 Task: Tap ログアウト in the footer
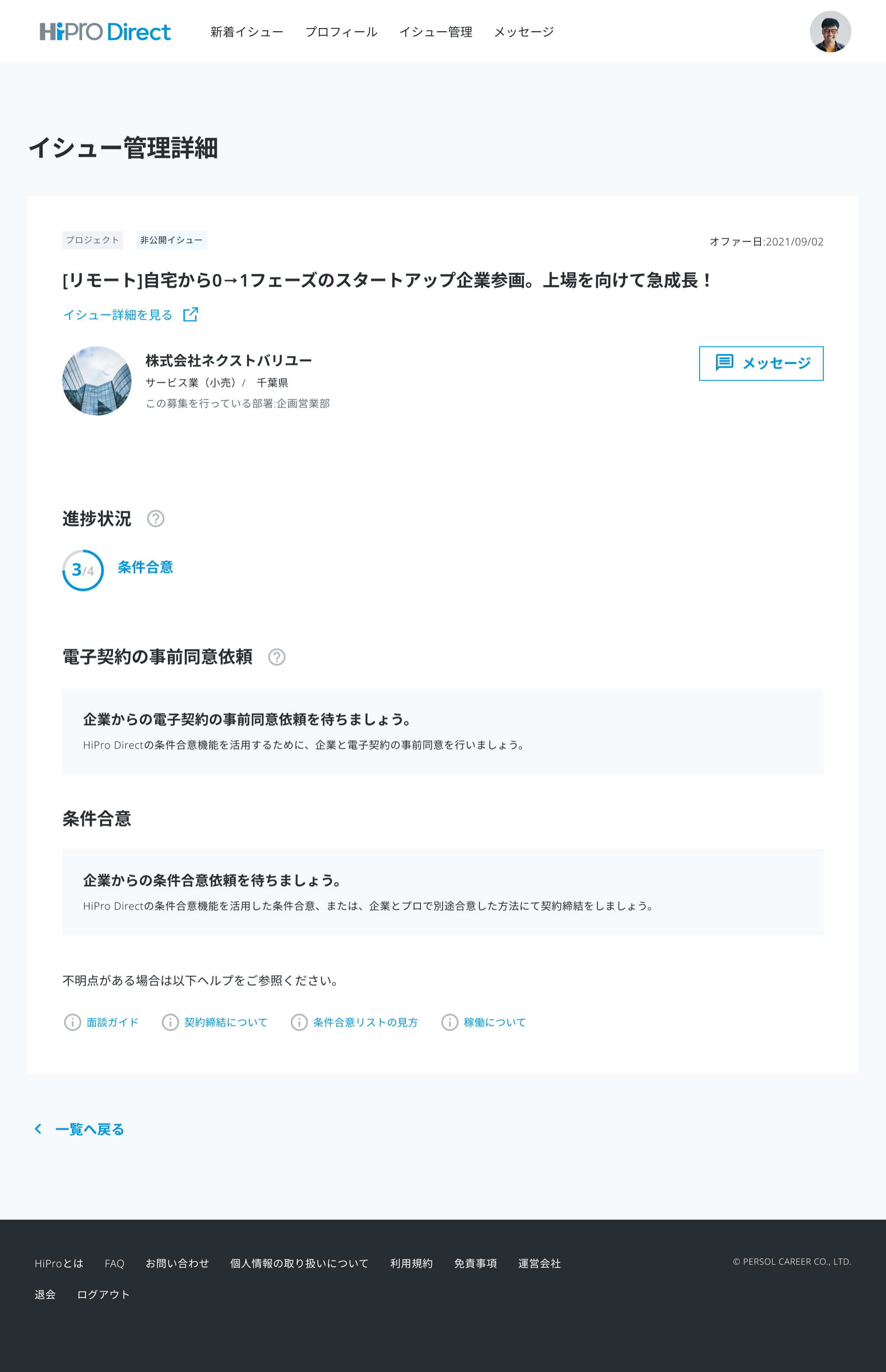(103, 1295)
